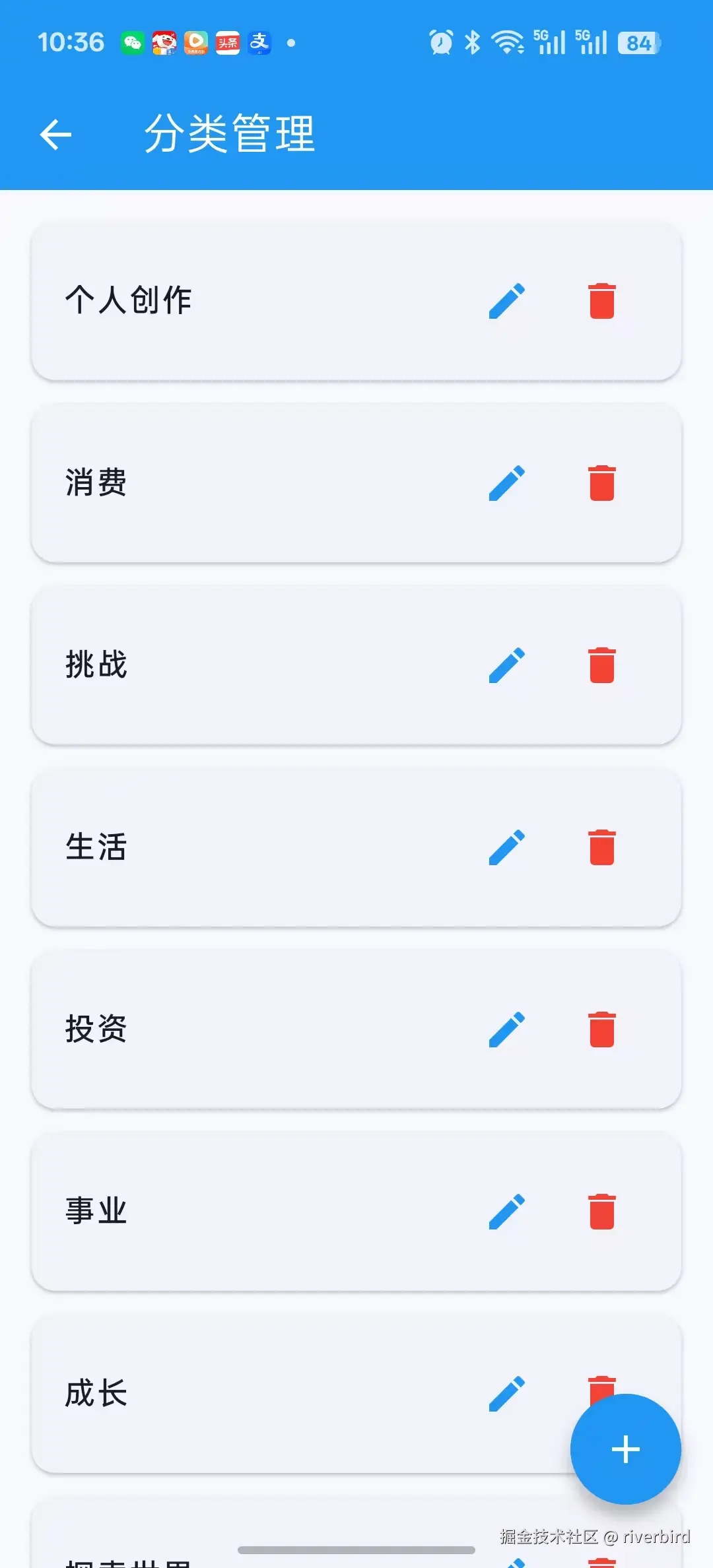
Task: Edit the 消费 category
Action: pos(507,483)
